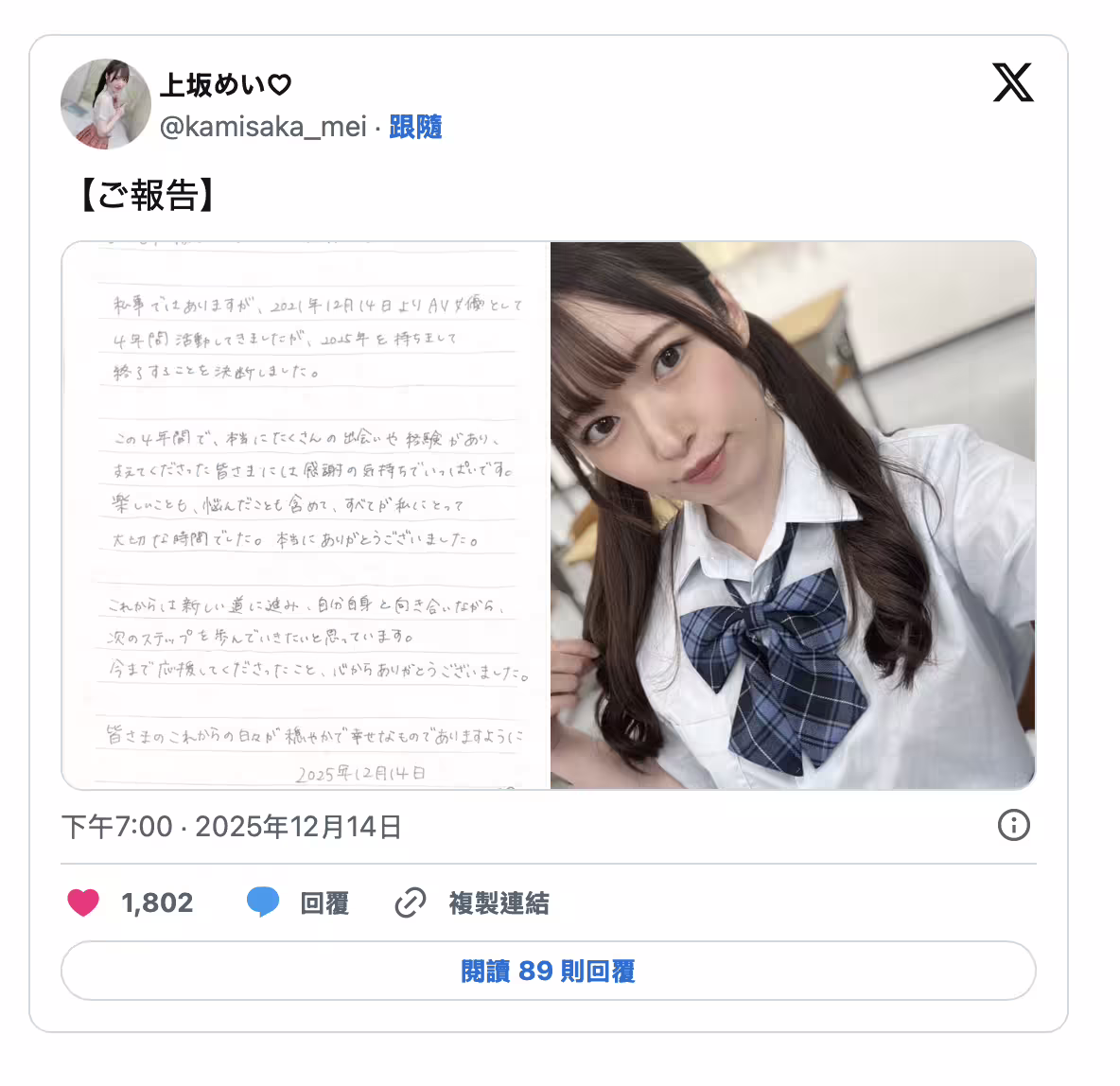
Task: Reply to the post via 回覆
Action: point(298,902)
